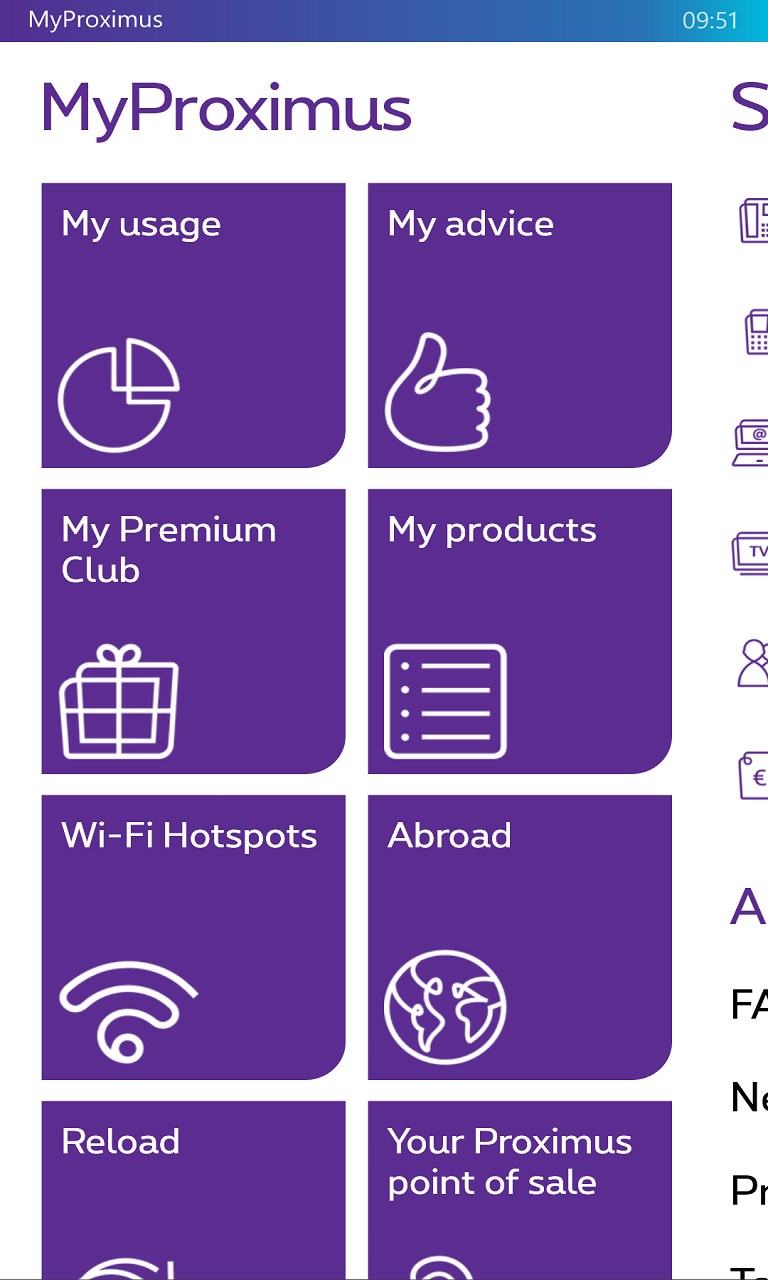Open the My usage tile
The image size is (768, 1280).
coord(193,324)
